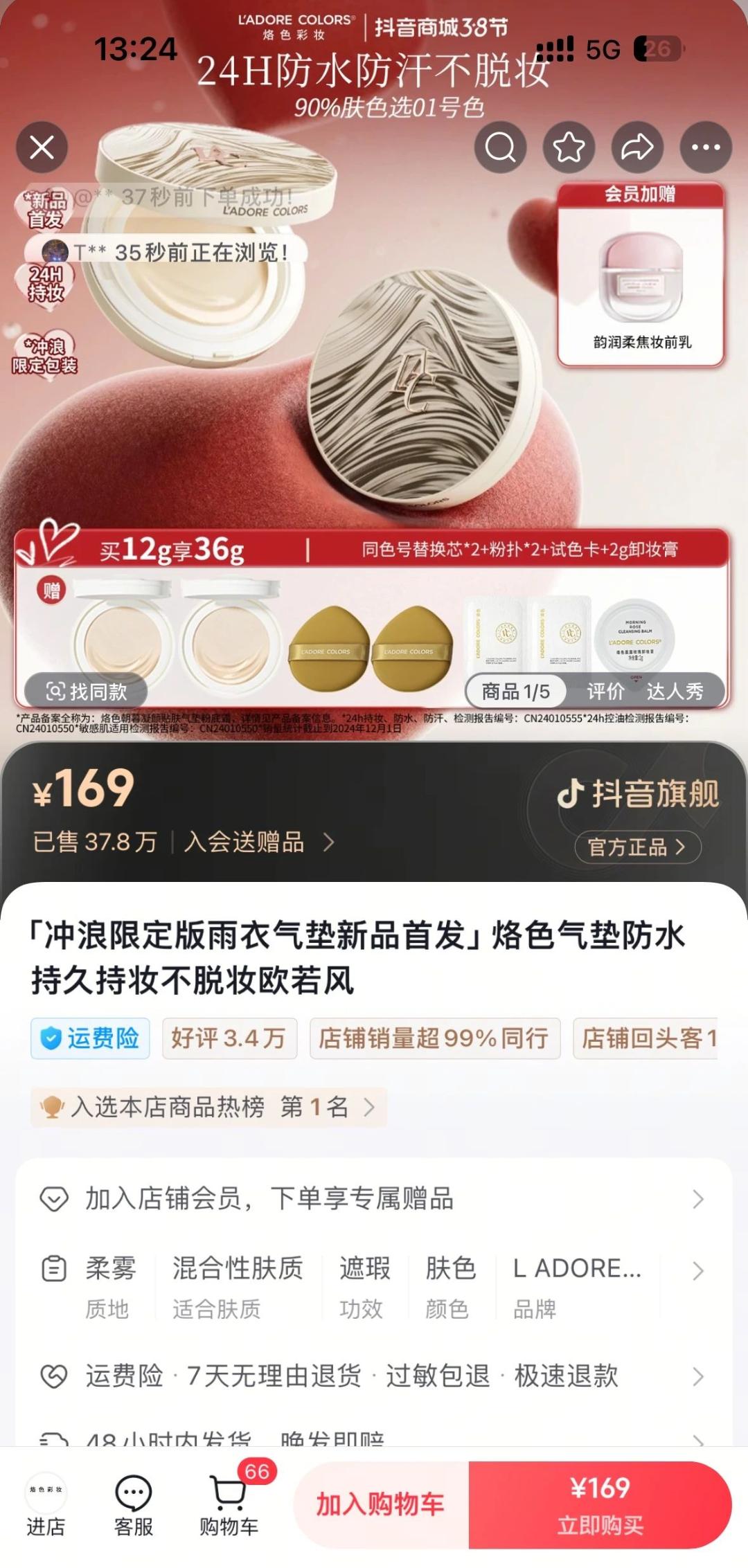
Task: Share this product
Action: pyautogui.click(x=637, y=147)
